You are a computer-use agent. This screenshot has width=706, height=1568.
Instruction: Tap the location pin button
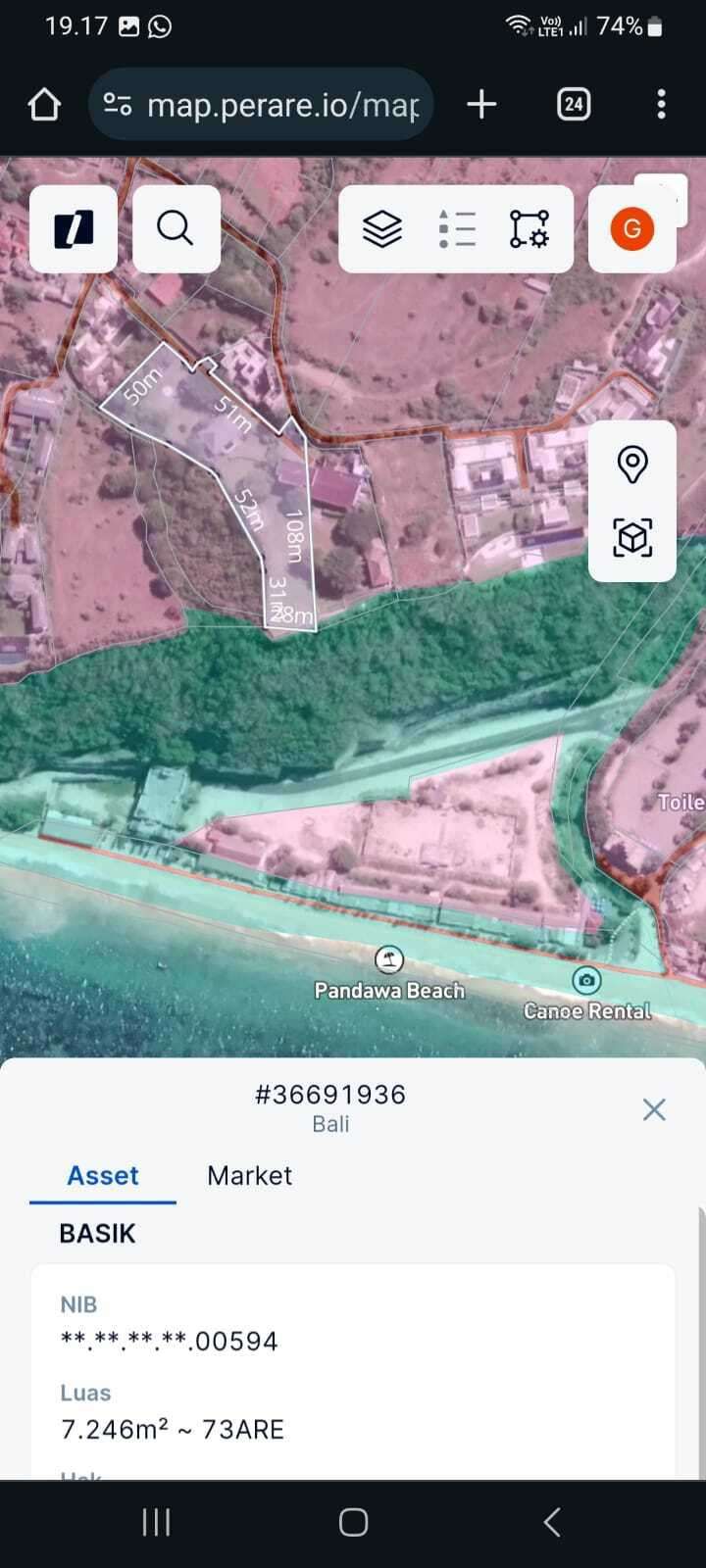click(632, 464)
